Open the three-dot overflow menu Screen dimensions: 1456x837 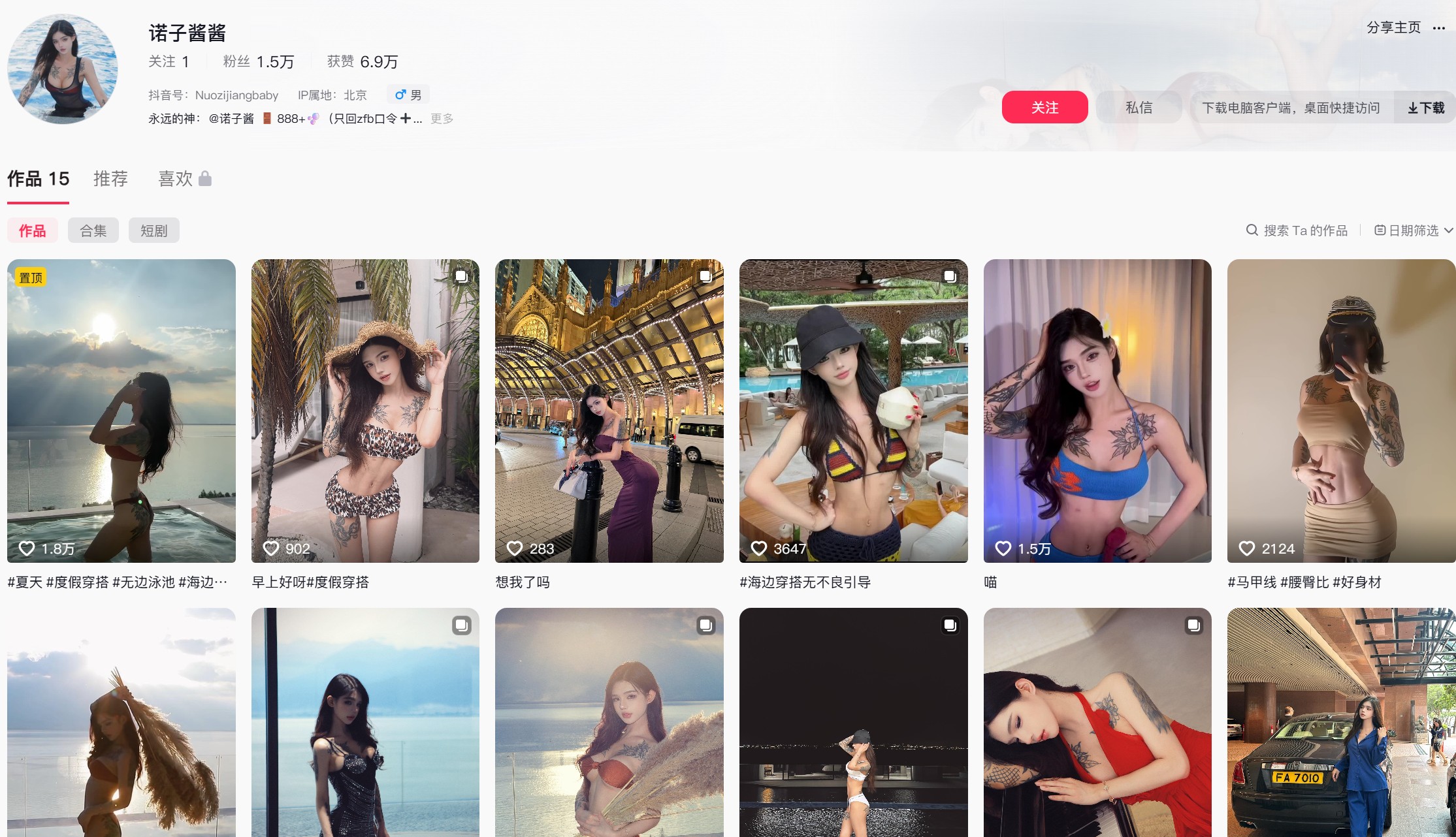[1439, 28]
